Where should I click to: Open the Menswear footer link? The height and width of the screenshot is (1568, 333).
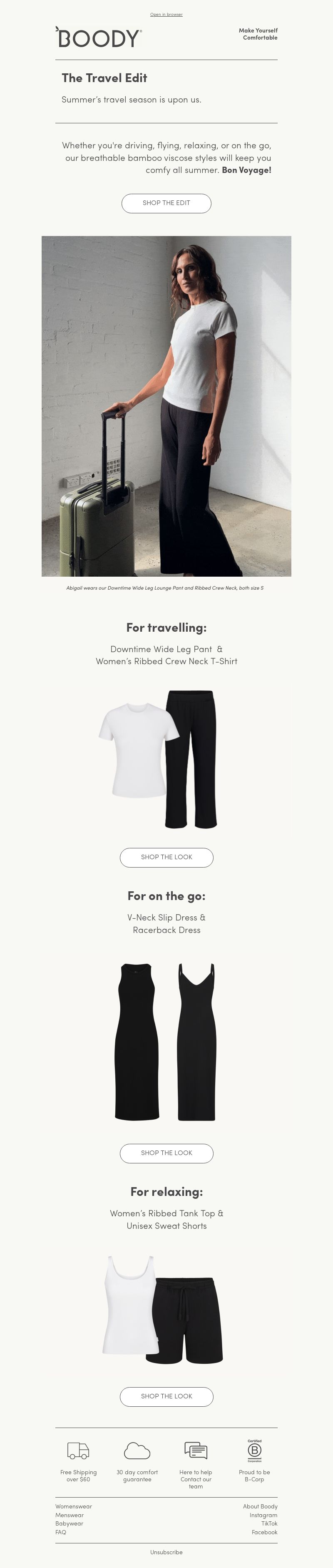coord(69,1515)
